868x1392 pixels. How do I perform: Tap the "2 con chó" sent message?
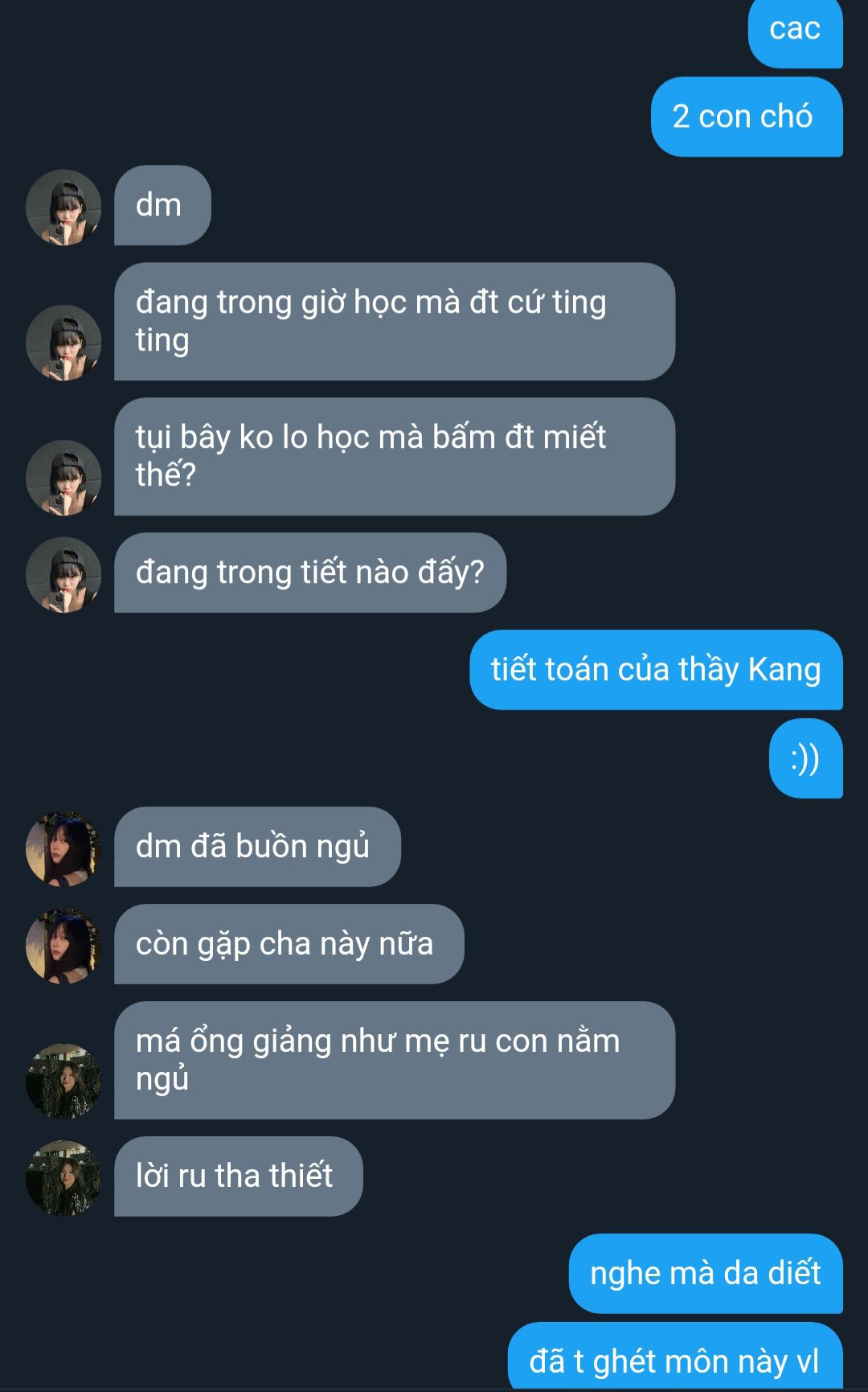[x=747, y=117]
